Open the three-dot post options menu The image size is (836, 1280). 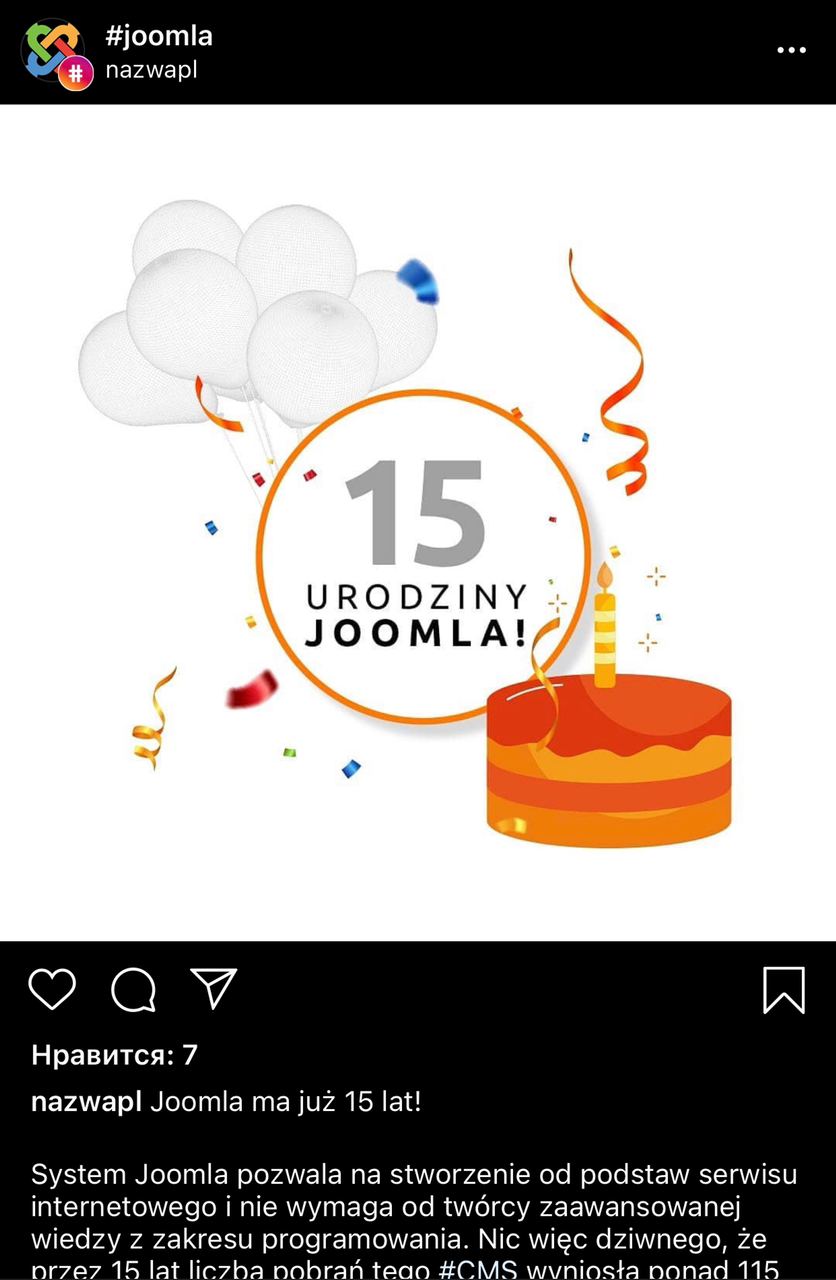[x=791, y=50]
